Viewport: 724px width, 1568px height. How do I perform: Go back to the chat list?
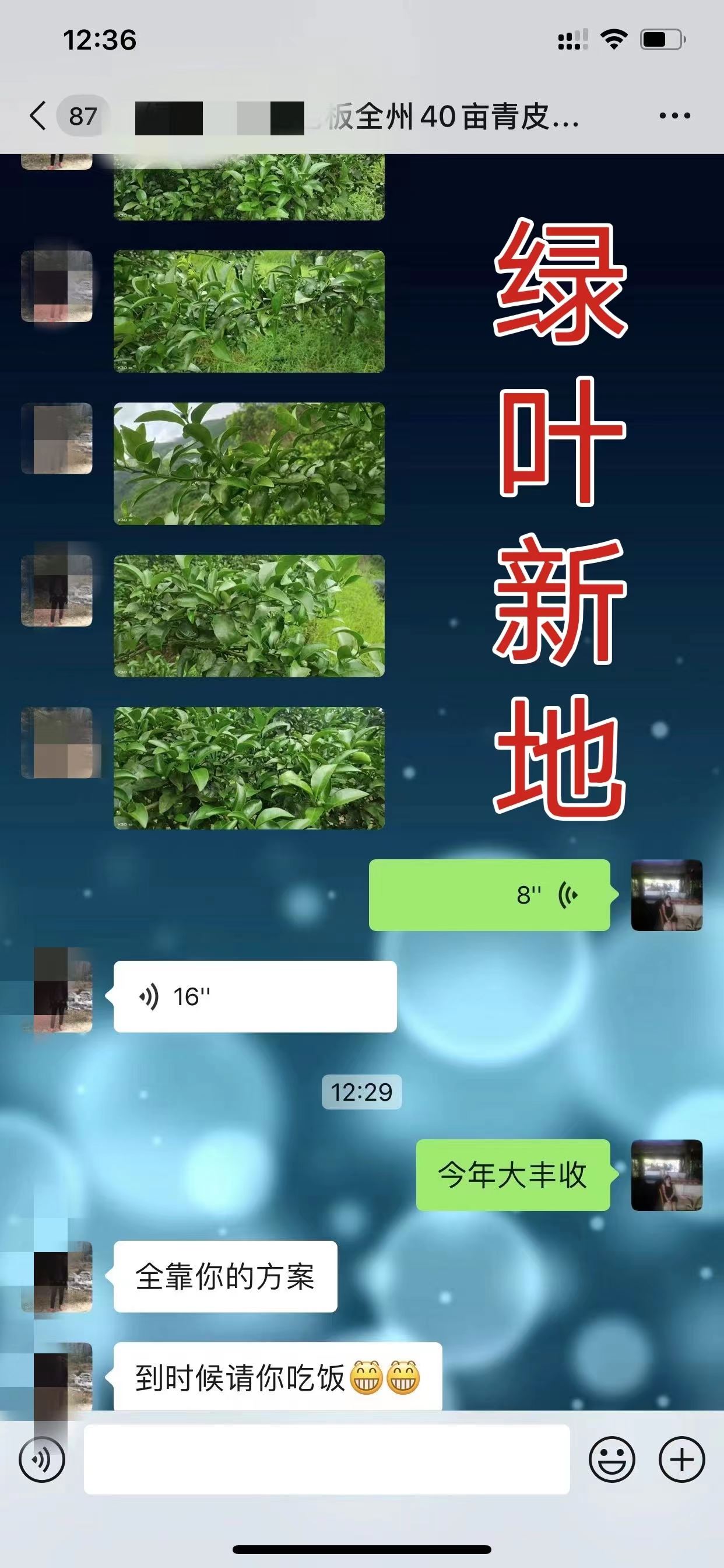[x=38, y=116]
